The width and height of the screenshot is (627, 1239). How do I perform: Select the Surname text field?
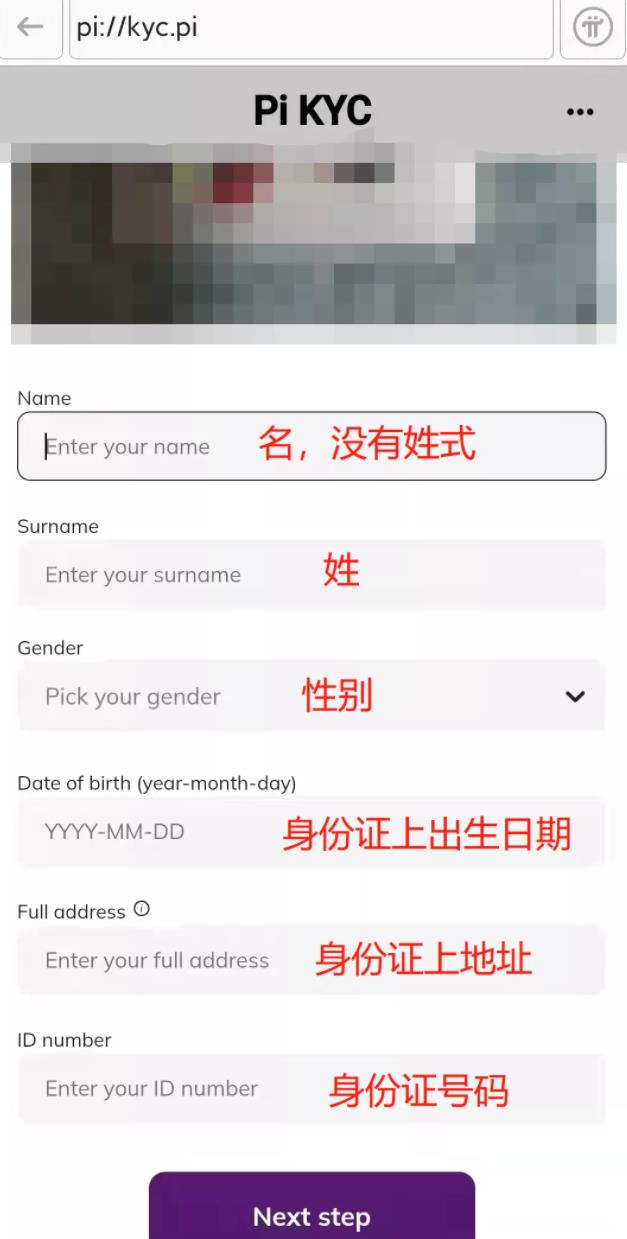tap(312, 574)
